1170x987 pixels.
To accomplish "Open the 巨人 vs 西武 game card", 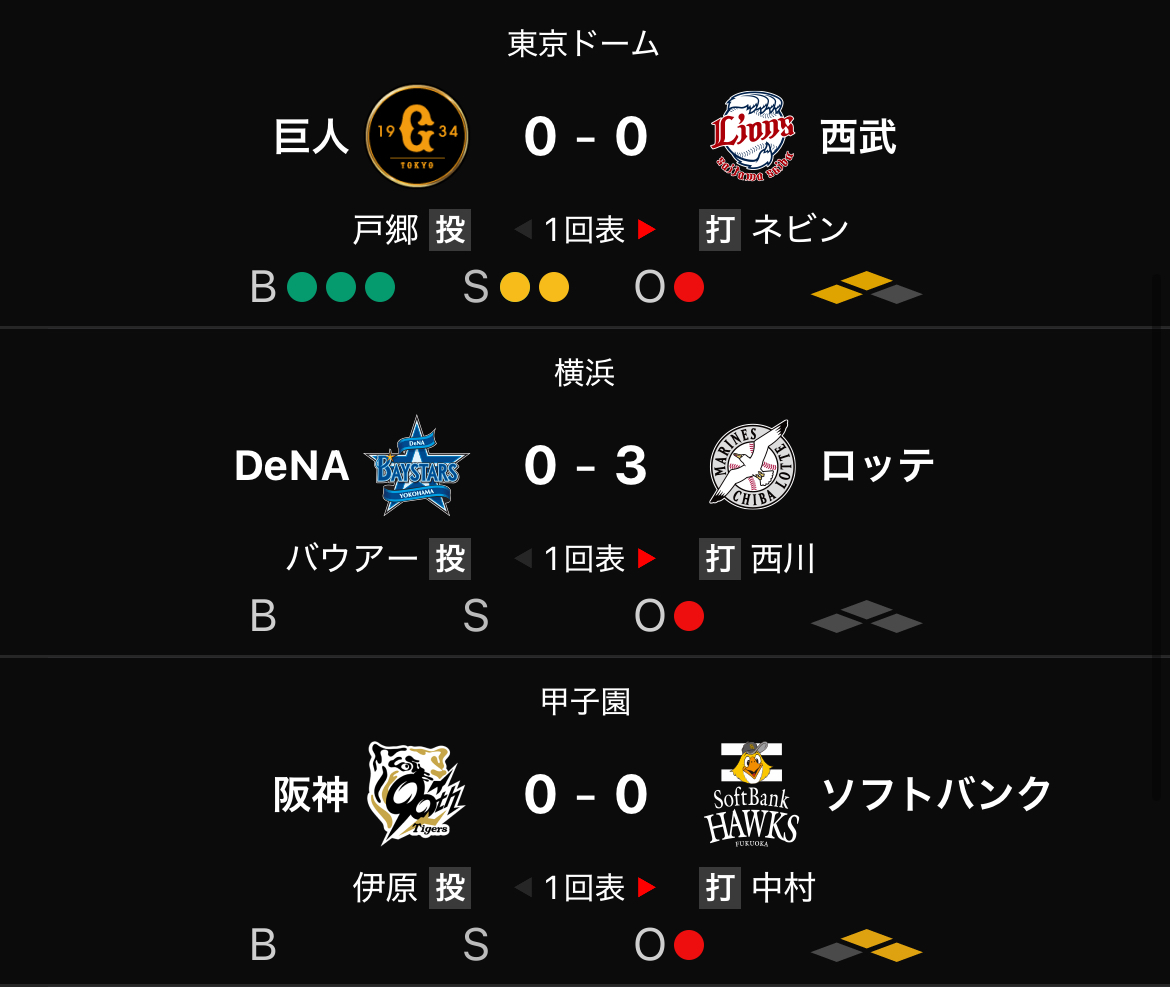I will tap(585, 137).
